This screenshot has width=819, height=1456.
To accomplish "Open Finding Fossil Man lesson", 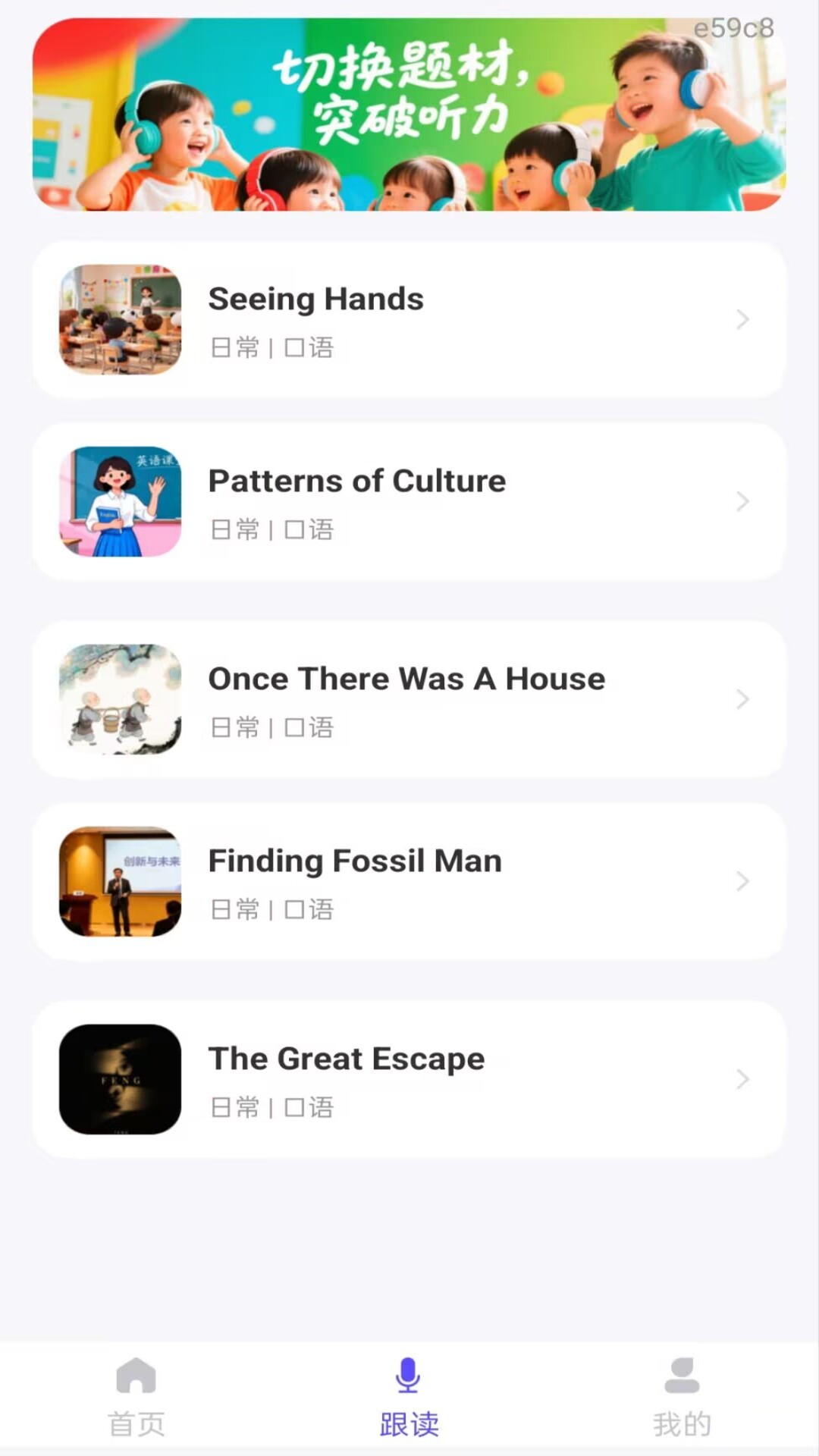I will pyautogui.click(x=409, y=881).
